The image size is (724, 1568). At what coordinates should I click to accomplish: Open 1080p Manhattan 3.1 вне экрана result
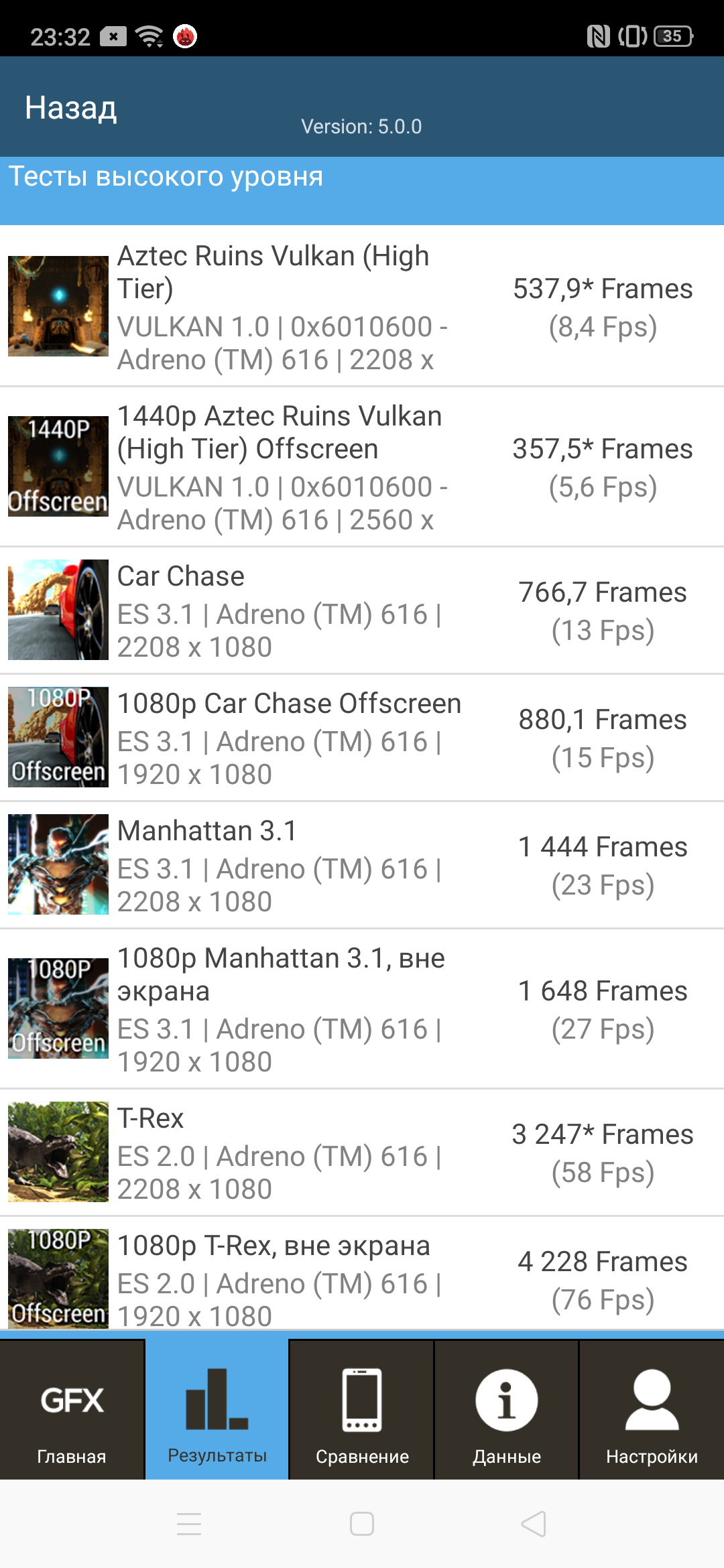(362, 1008)
